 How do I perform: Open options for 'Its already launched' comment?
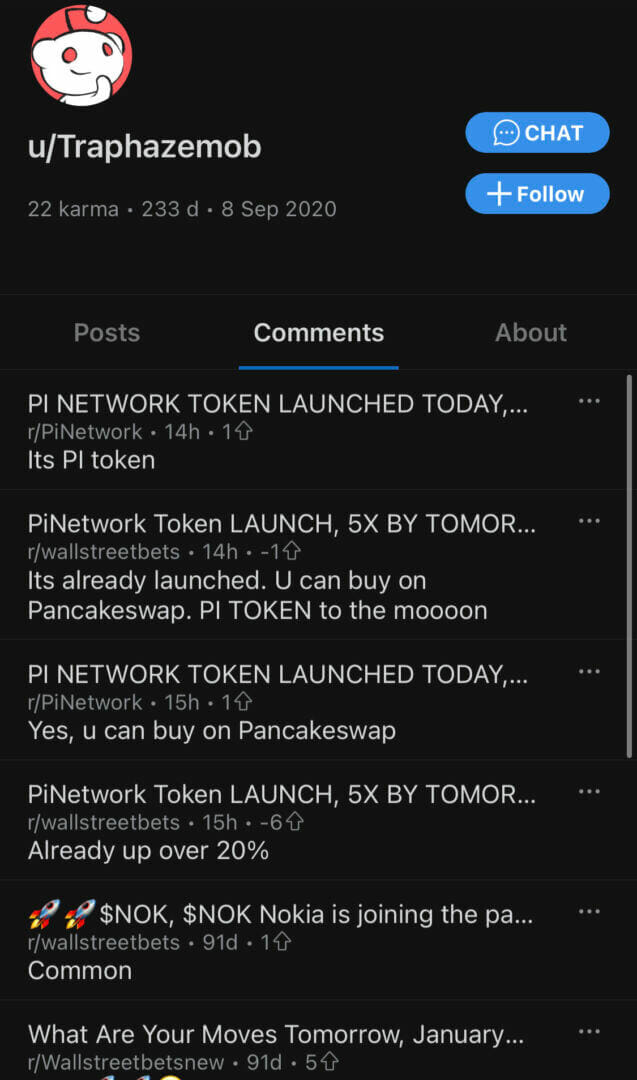589,521
